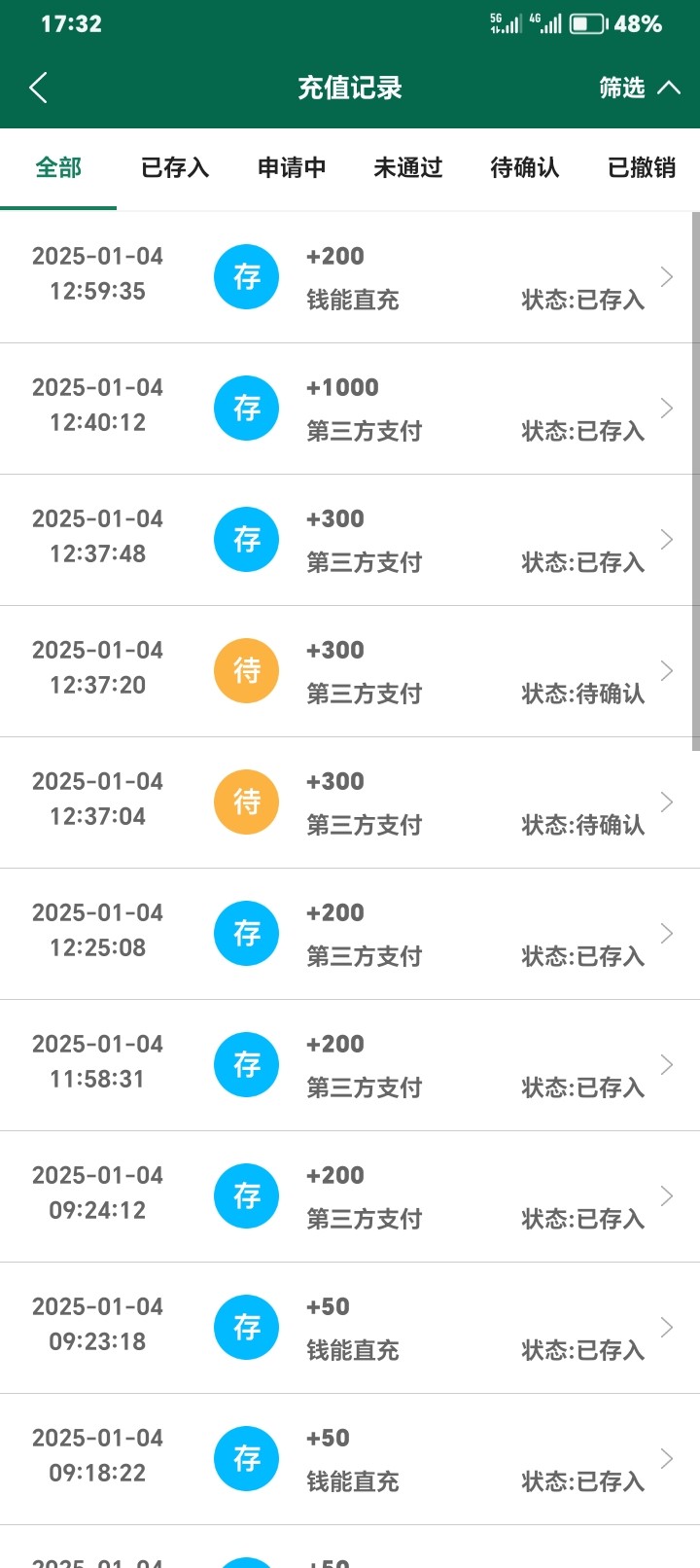Open the pending 12:37:20 +300 record

click(350, 671)
